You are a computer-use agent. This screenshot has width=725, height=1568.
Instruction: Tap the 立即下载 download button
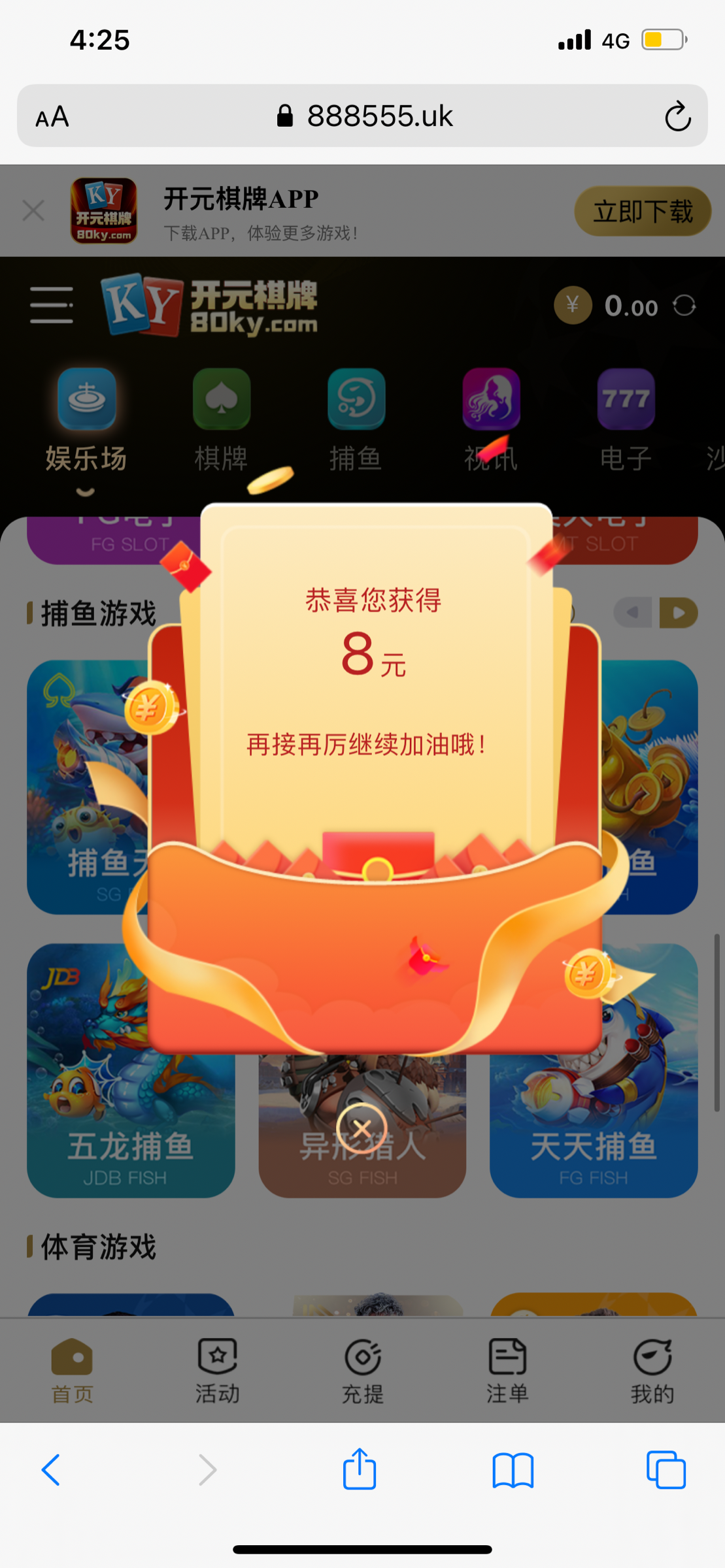click(642, 211)
